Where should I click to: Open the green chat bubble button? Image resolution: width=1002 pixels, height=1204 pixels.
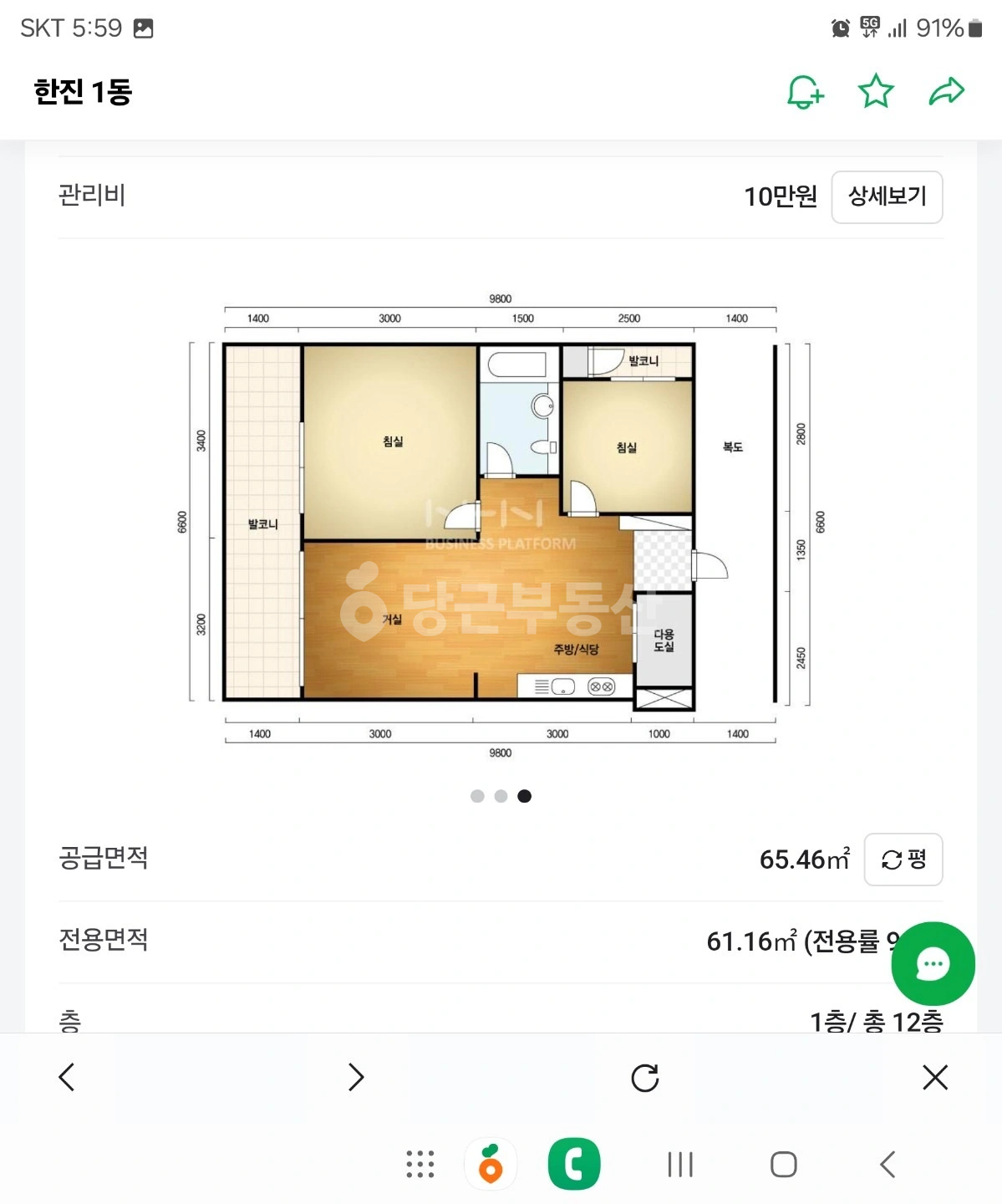[933, 964]
